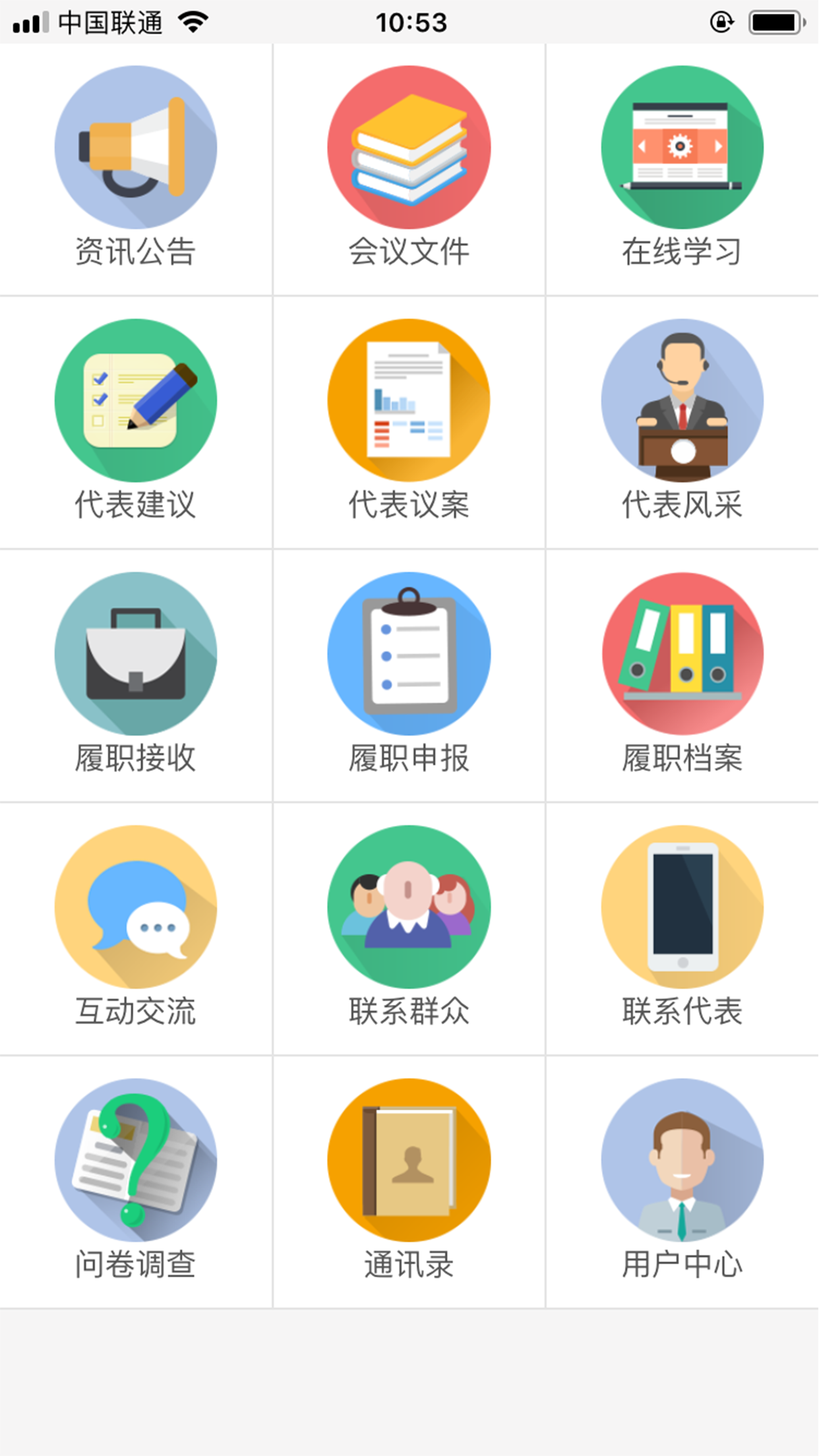The width and height of the screenshot is (819, 1456).
Task: Tap the 用户中心 text label
Action: (682, 1263)
